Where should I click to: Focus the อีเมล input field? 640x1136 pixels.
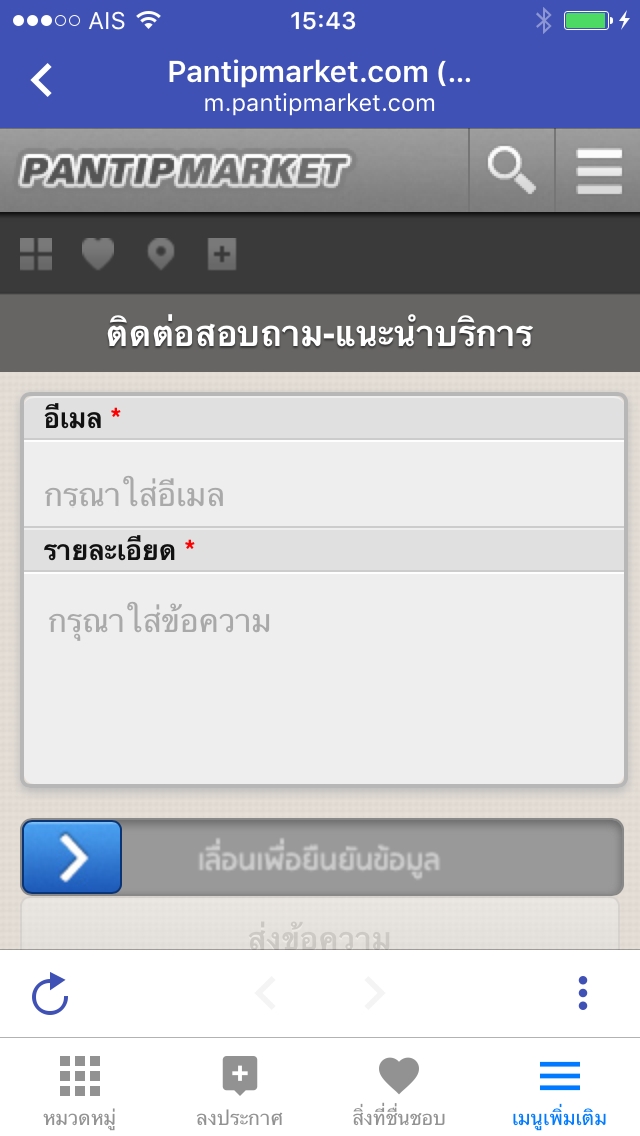[323, 484]
